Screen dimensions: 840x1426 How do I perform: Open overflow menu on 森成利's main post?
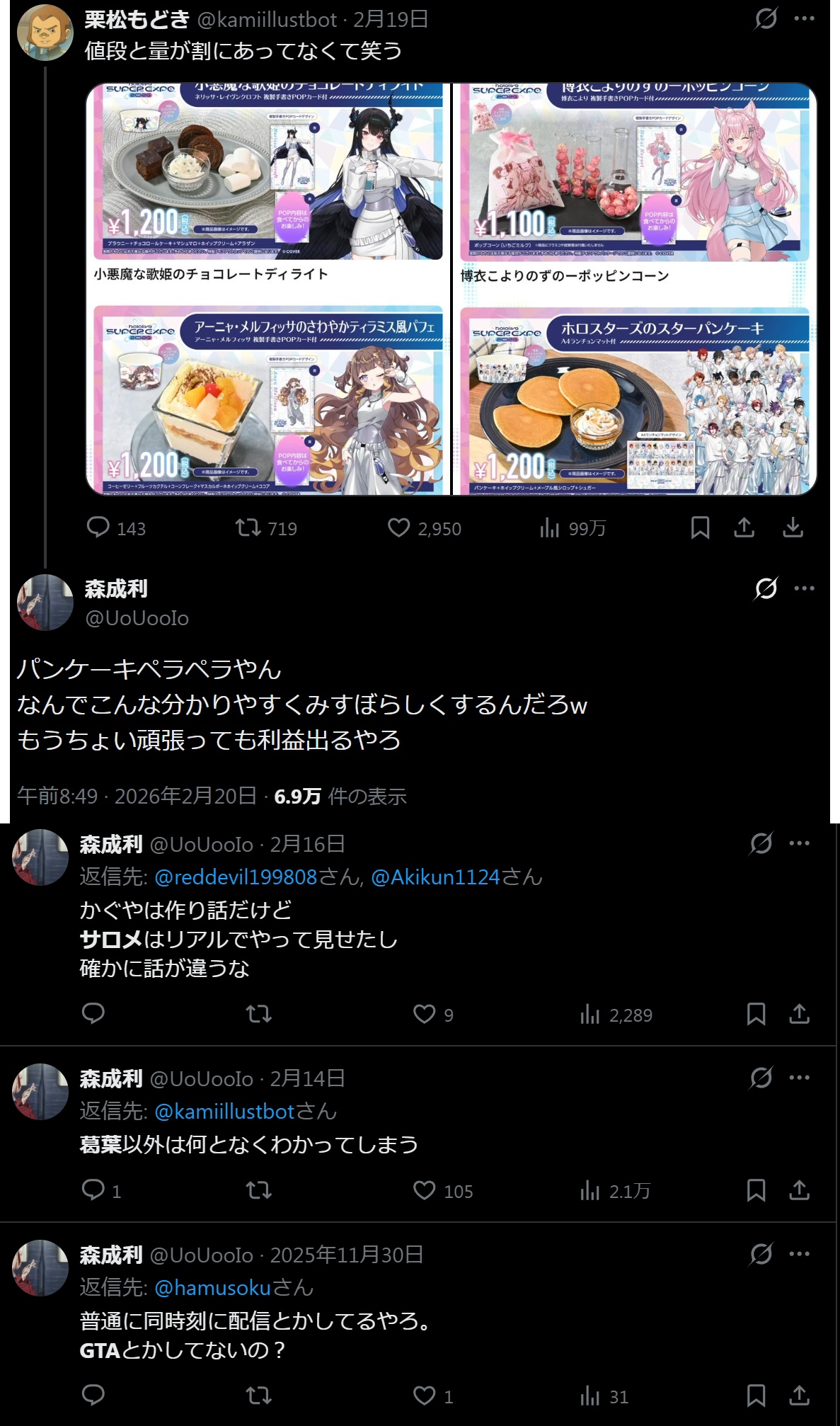(x=804, y=588)
